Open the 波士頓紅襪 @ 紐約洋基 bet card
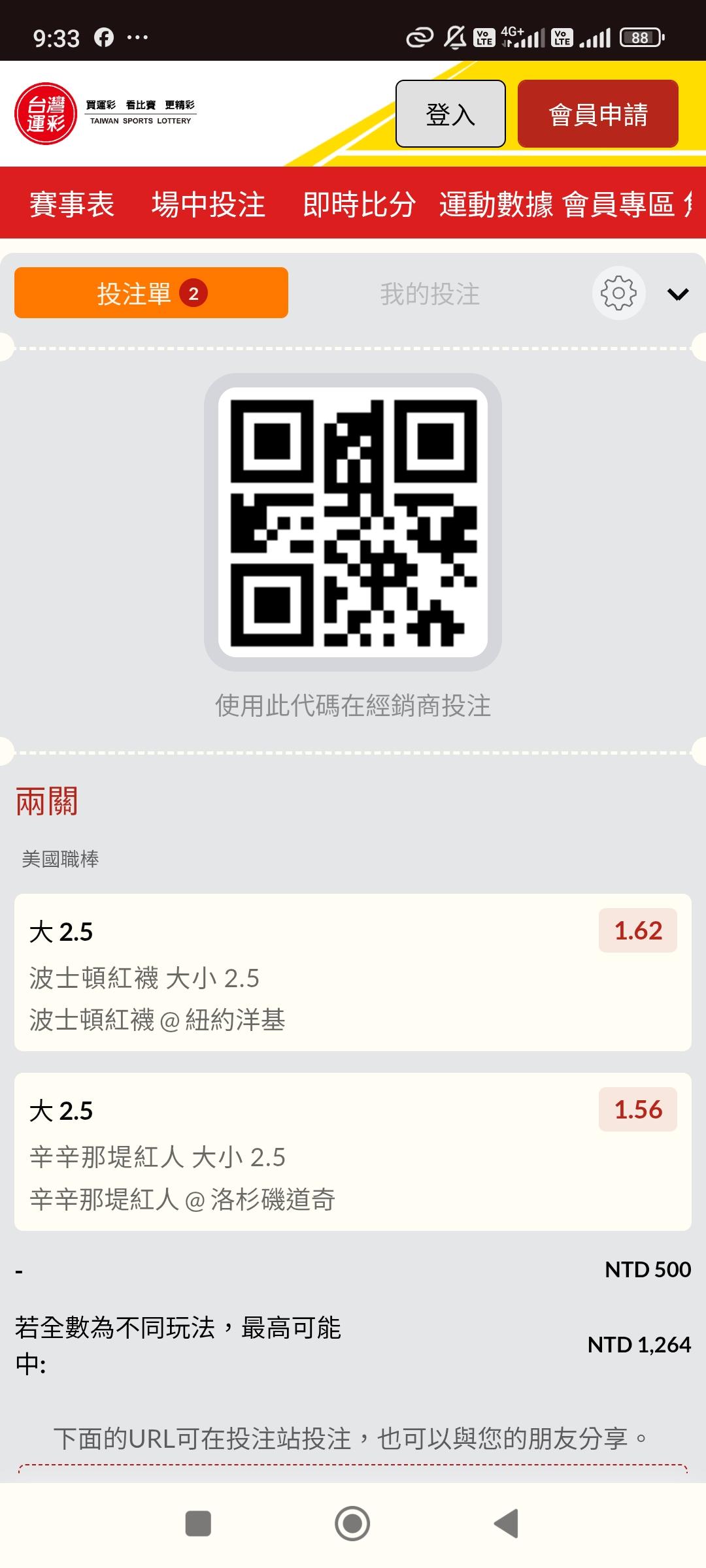The height and width of the screenshot is (1568, 706). pyautogui.click(x=352, y=972)
